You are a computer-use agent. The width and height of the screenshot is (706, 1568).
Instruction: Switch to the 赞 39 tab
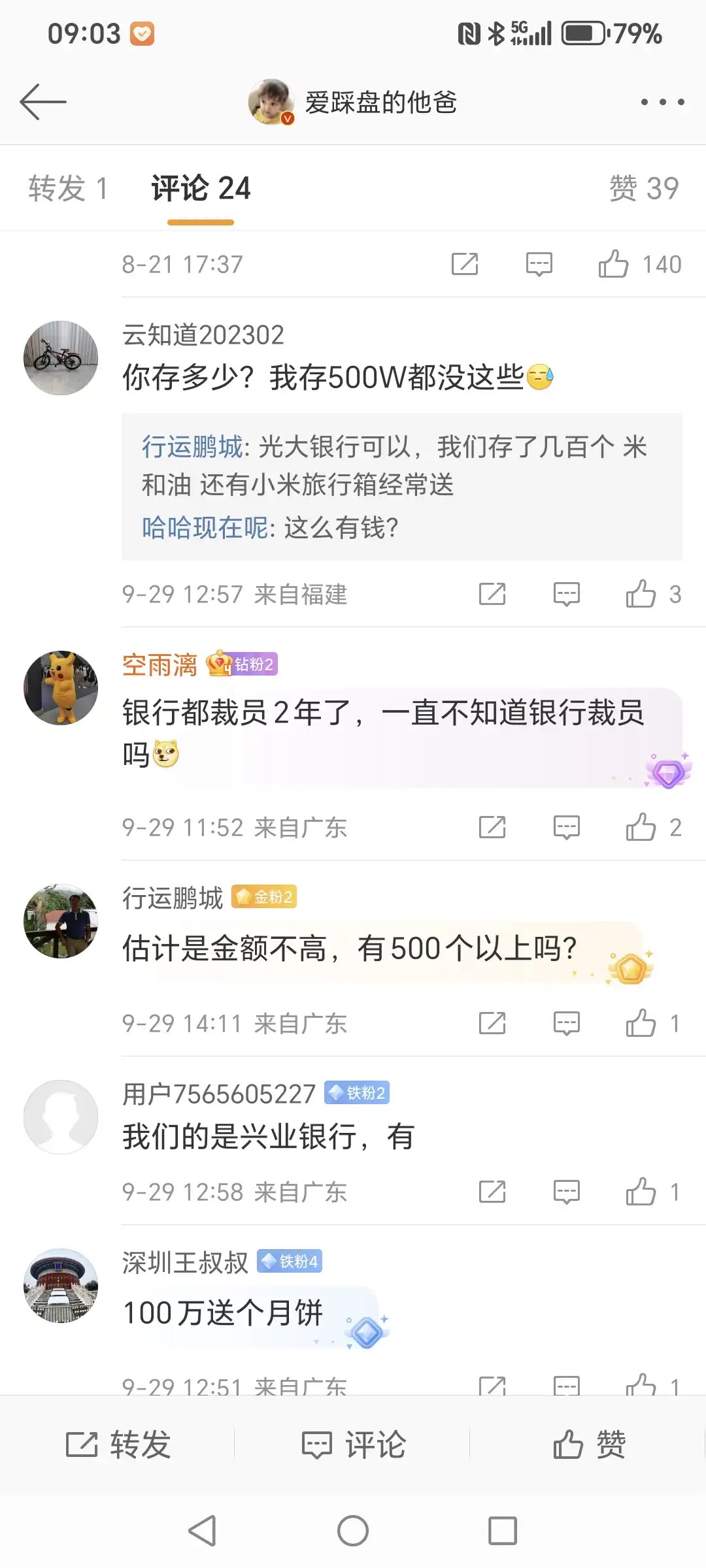tap(644, 189)
